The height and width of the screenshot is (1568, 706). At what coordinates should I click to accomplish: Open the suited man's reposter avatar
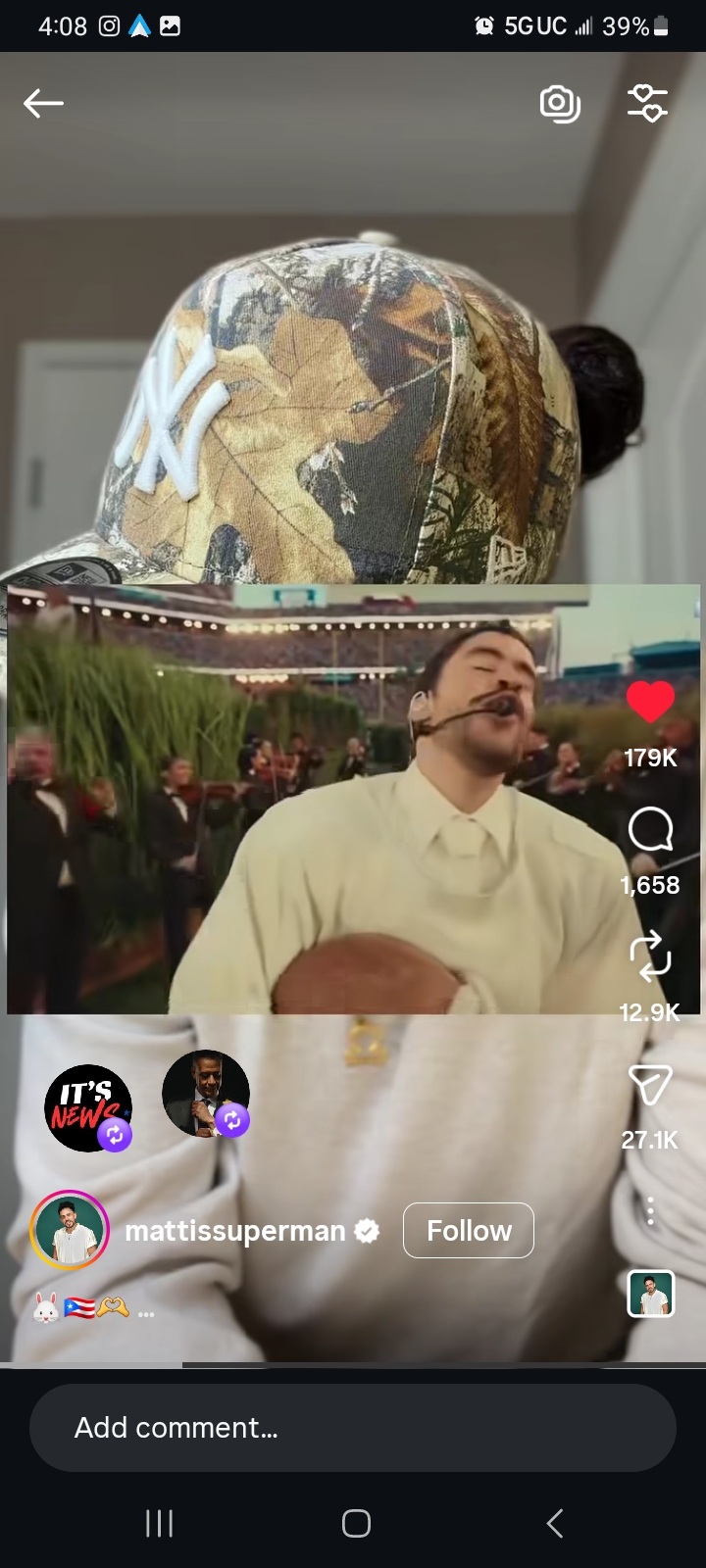pyautogui.click(x=205, y=1094)
